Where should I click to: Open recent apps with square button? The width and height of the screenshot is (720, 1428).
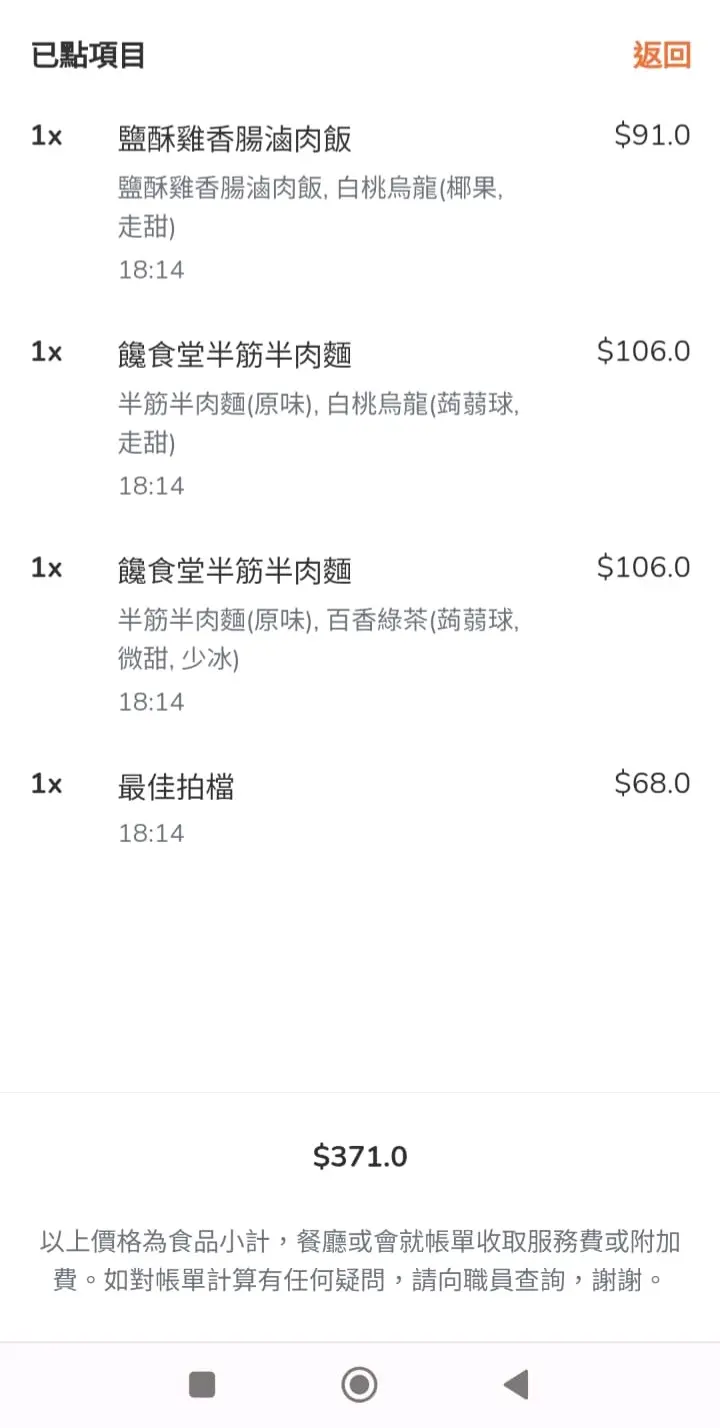coord(202,1385)
